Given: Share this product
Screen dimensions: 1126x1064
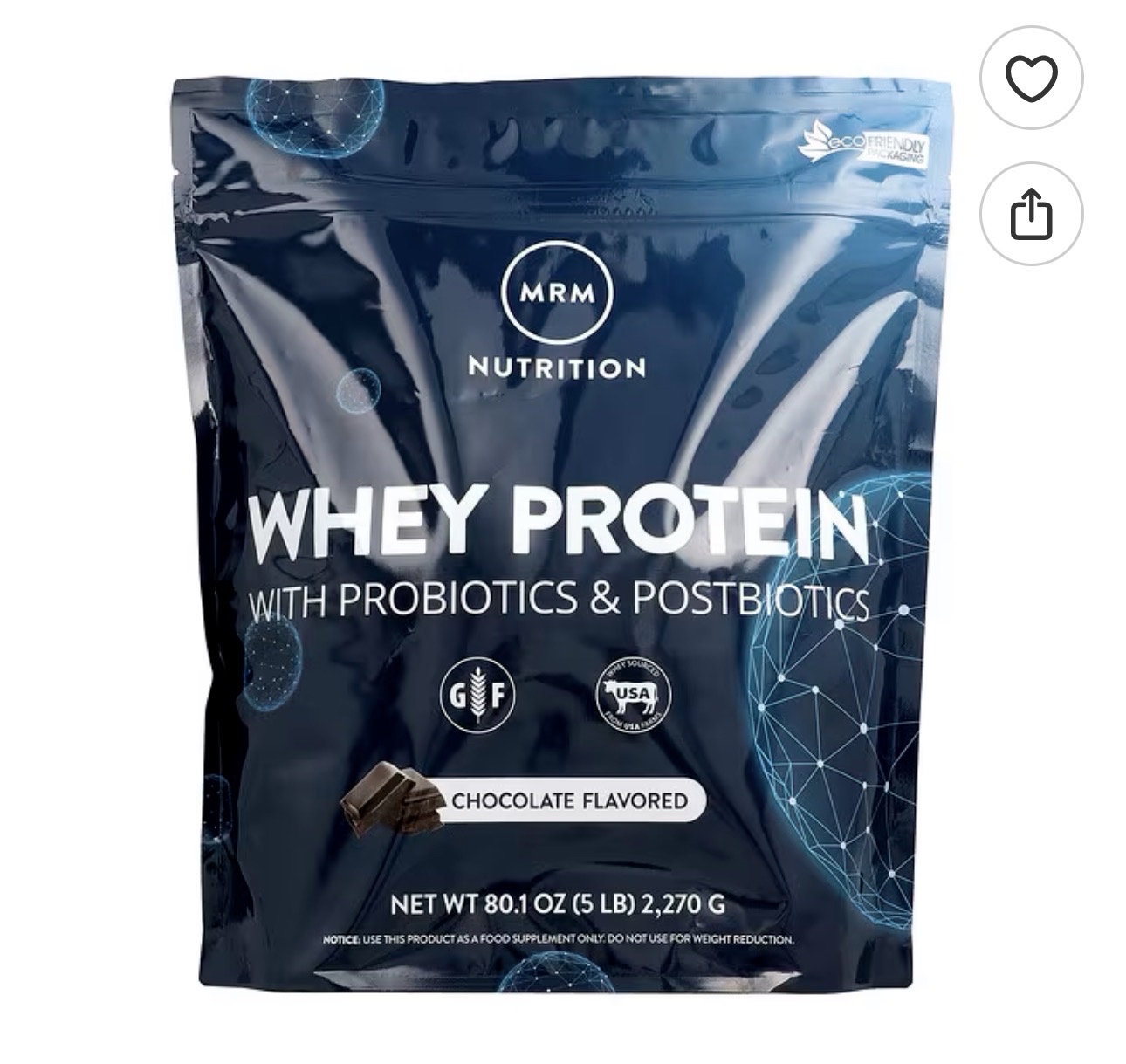Looking at the screenshot, I should point(1031,213).
